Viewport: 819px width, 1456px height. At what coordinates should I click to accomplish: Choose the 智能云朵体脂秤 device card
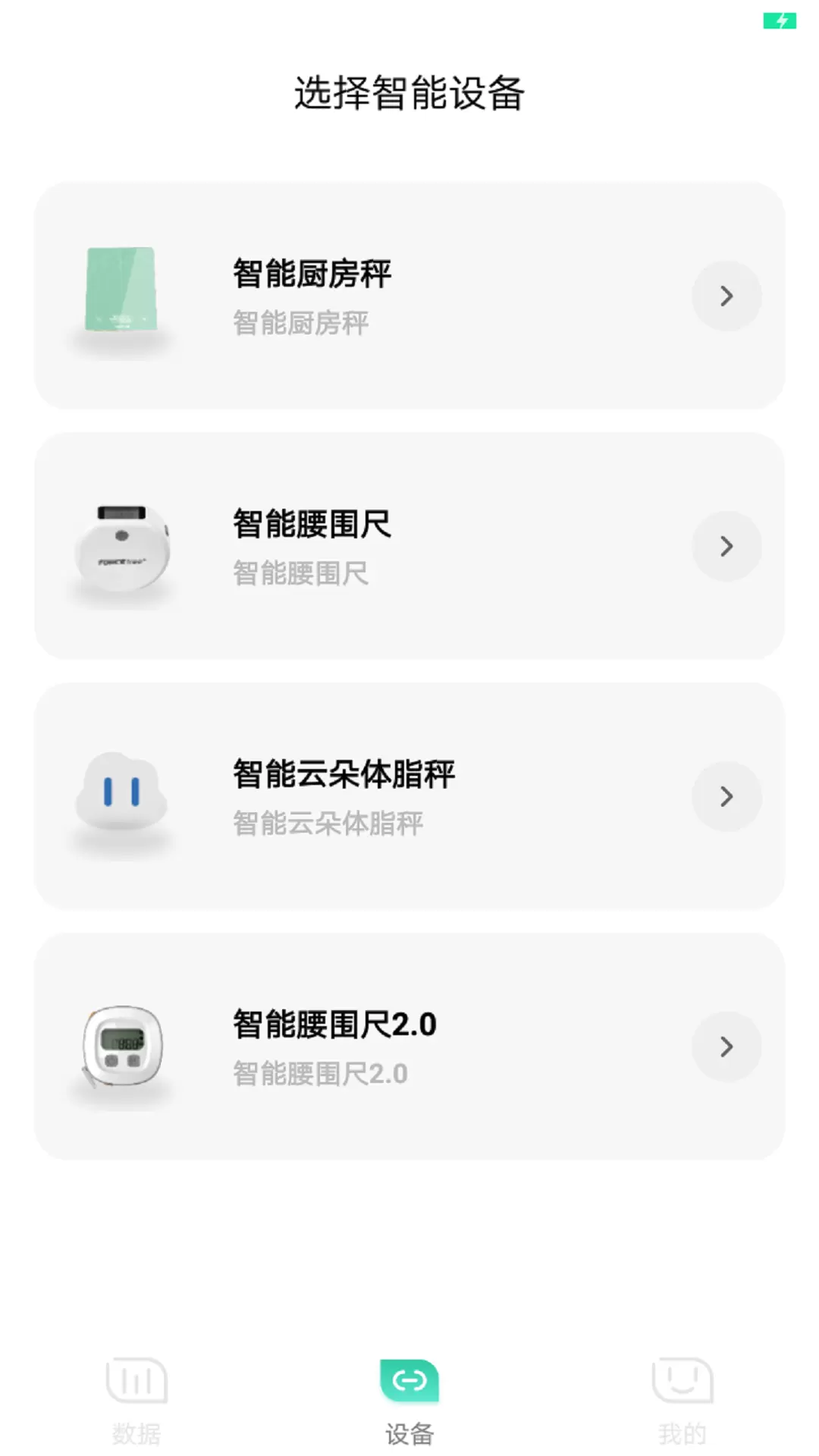pyautogui.click(x=409, y=796)
